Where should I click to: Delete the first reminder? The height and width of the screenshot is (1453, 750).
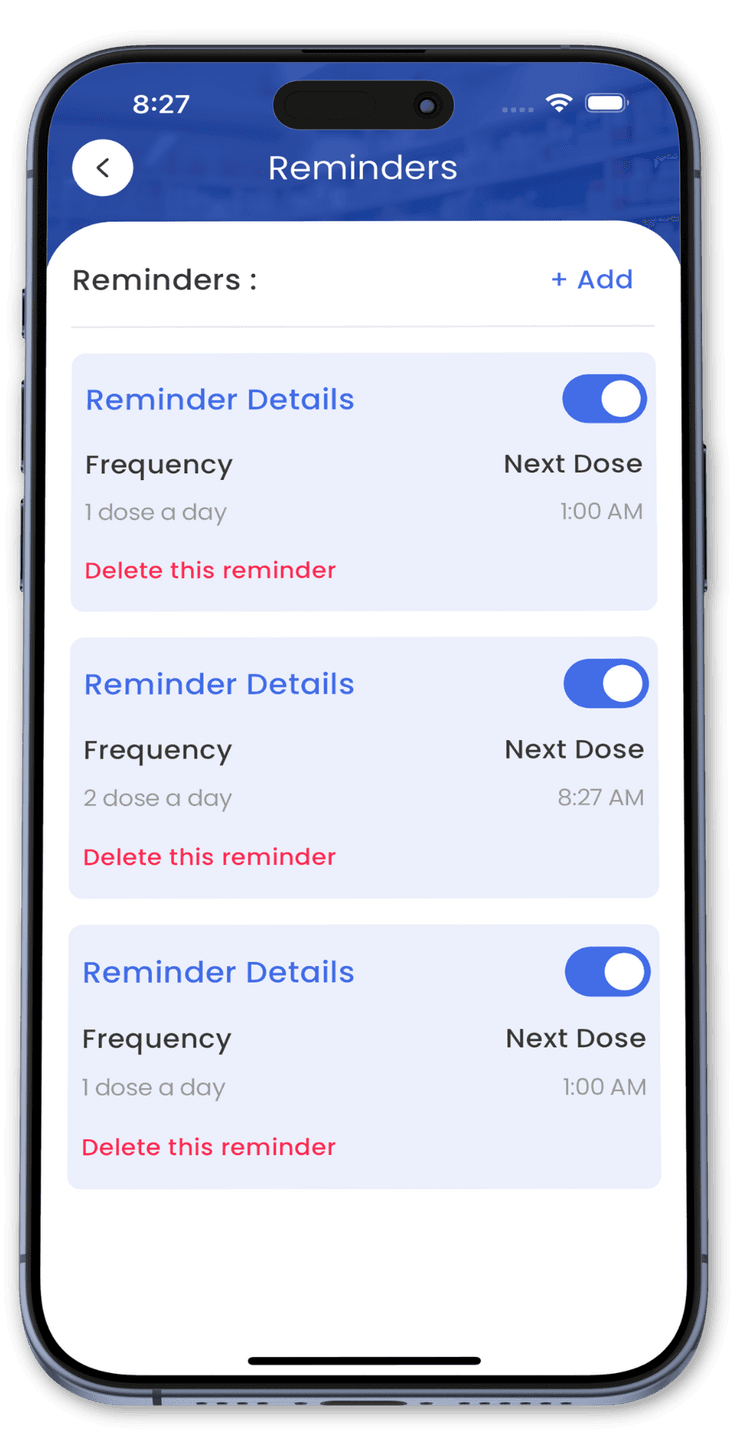pyautogui.click(x=209, y=570)
